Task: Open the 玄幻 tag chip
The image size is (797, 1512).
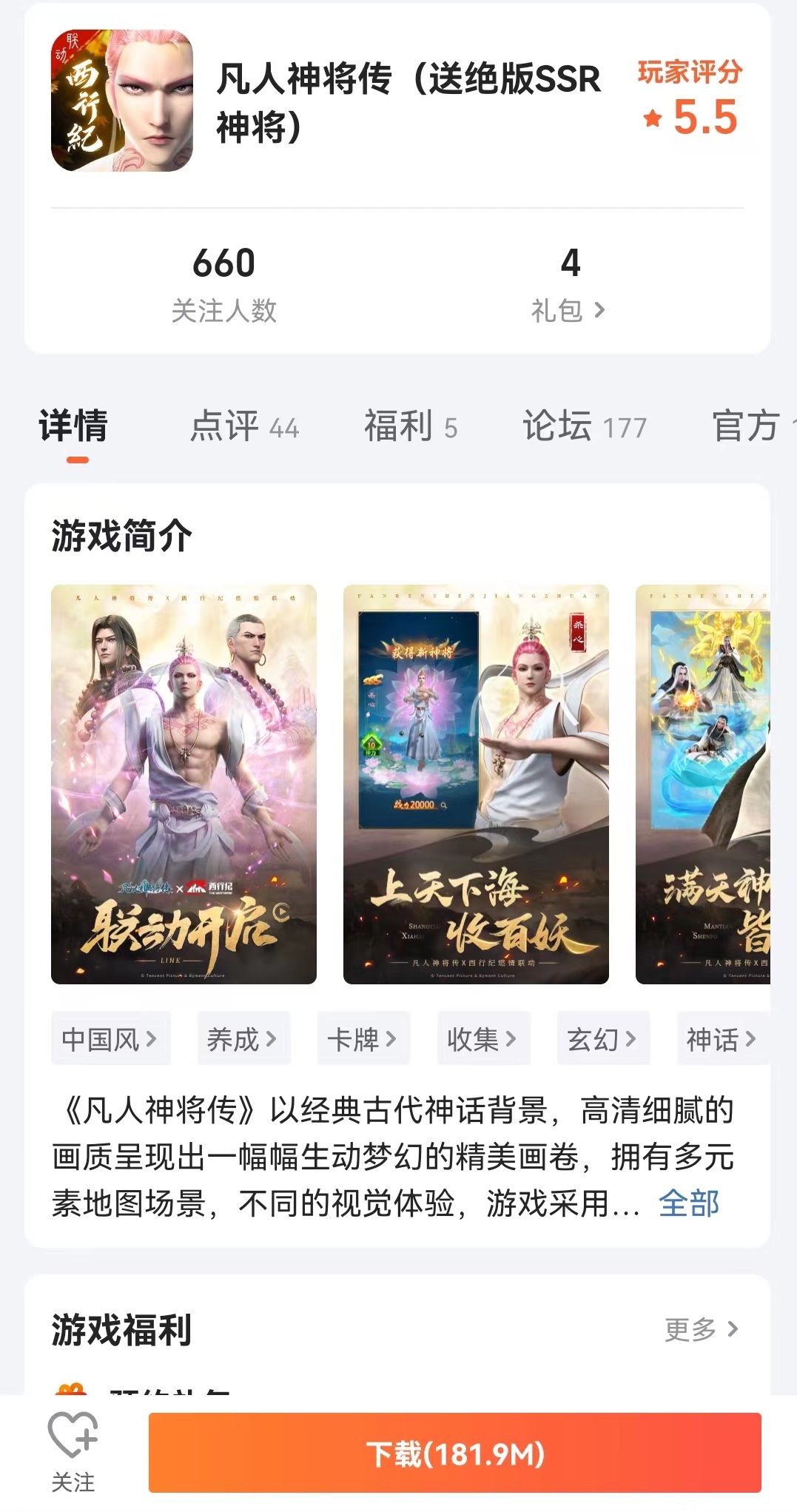Action: point(602,1039)
